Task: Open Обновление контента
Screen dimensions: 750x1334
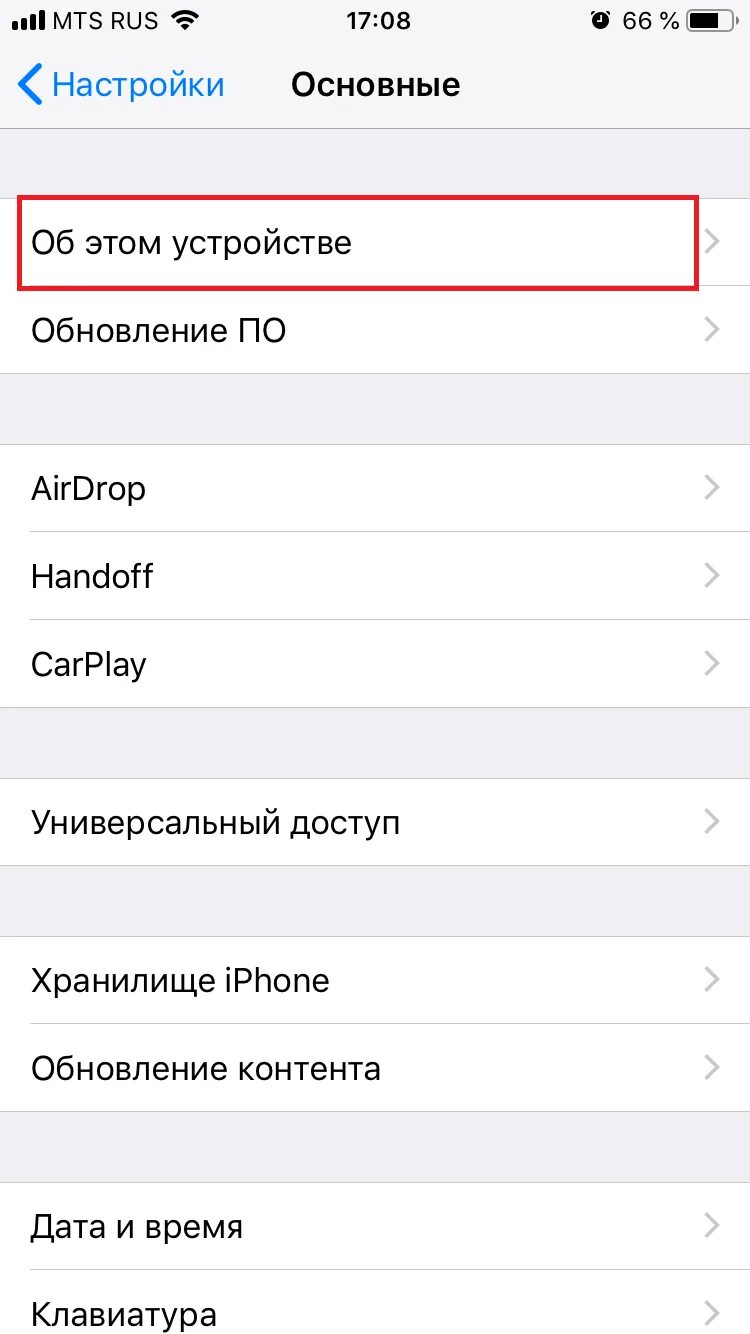Action: tap(375, 1068)
